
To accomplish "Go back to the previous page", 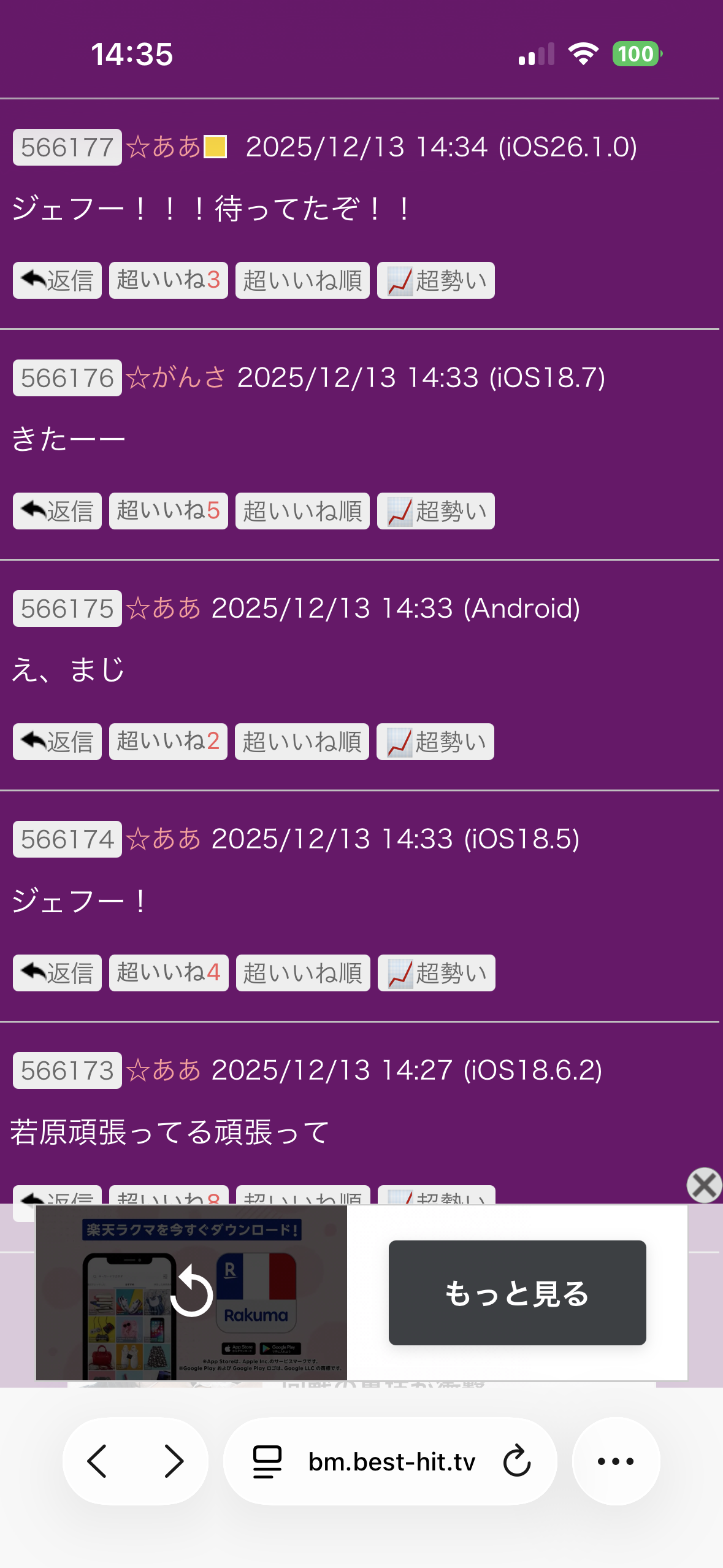I will point(98,1461).
